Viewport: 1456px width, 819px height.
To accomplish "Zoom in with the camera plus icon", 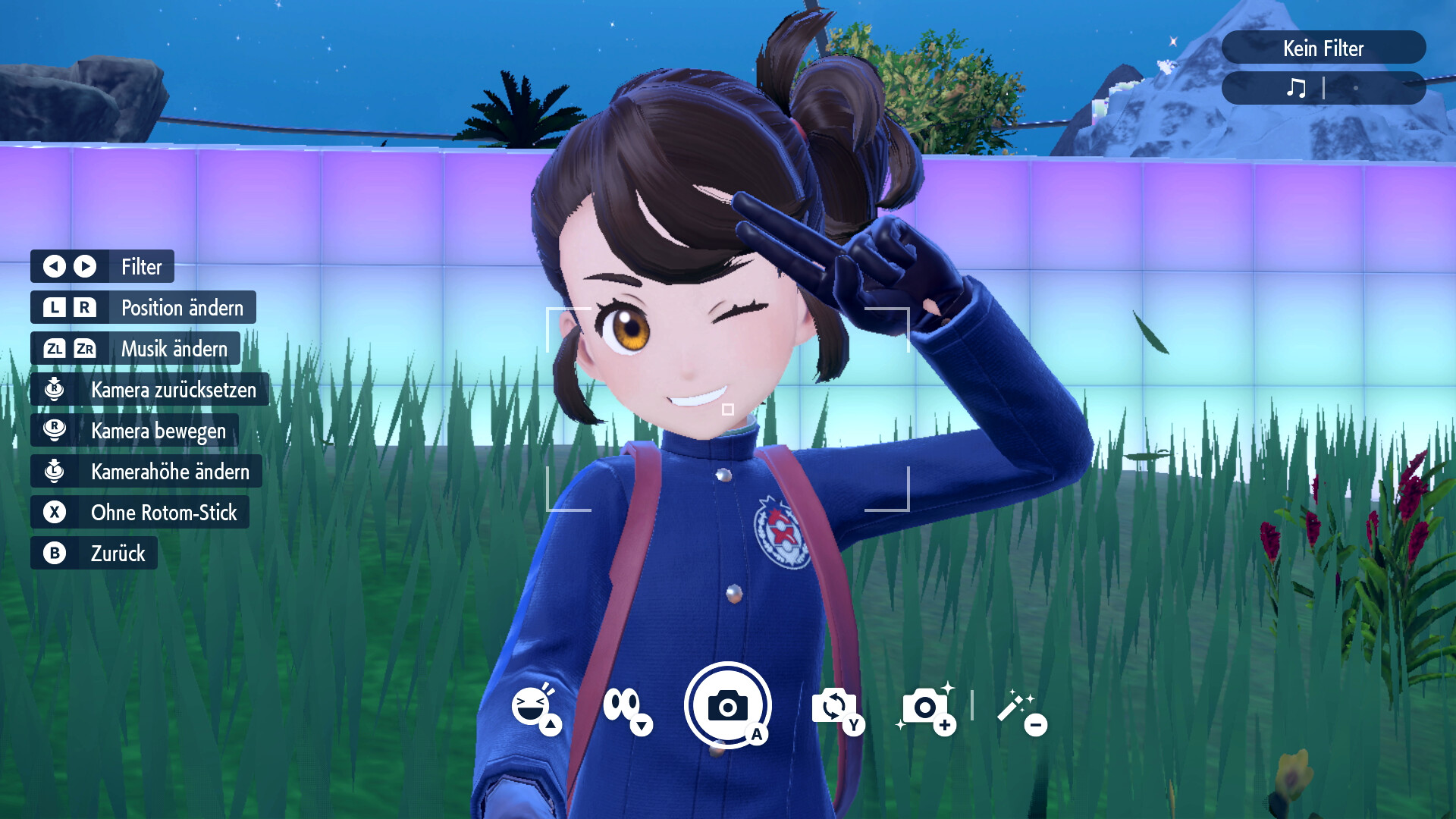I will (x=927, y=708).
